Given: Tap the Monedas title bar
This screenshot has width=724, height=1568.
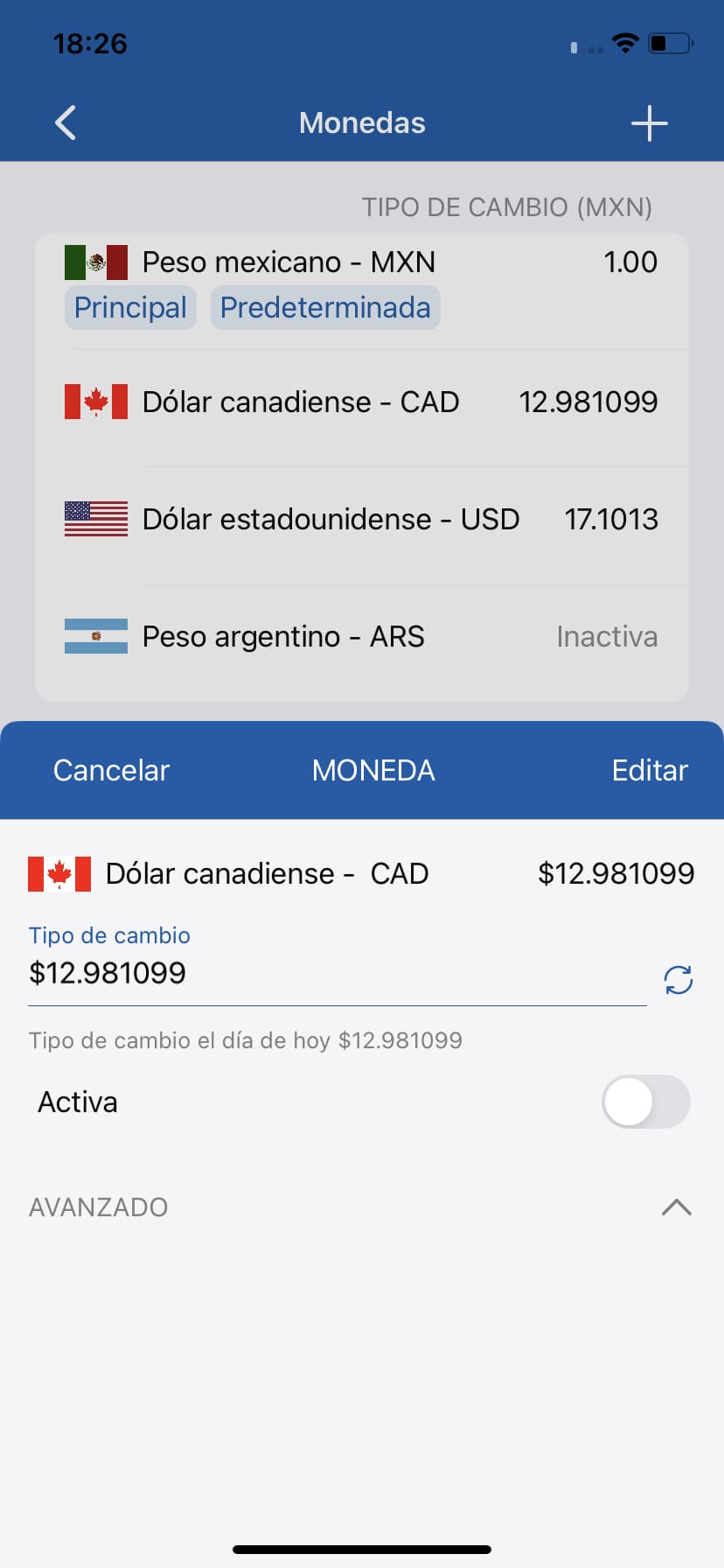Looking at the screenshot, I should point(361,122).
